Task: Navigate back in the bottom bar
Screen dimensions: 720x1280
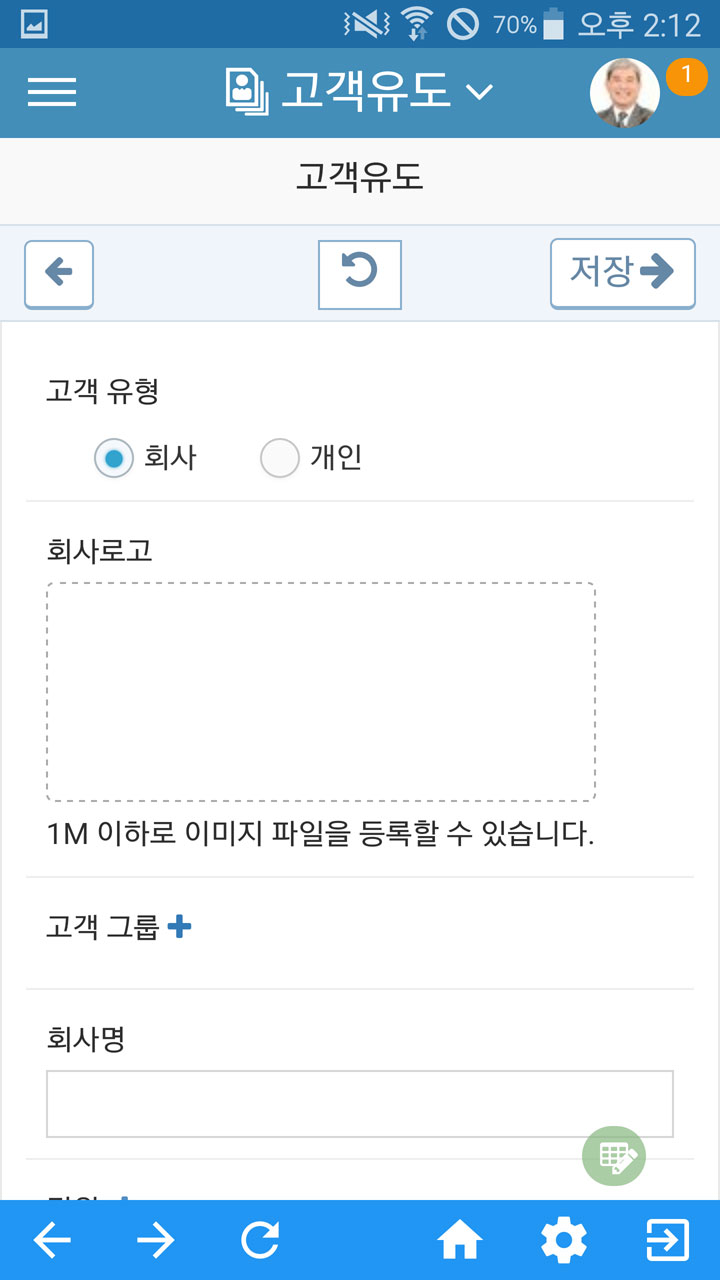Action: coord(52,1241)
